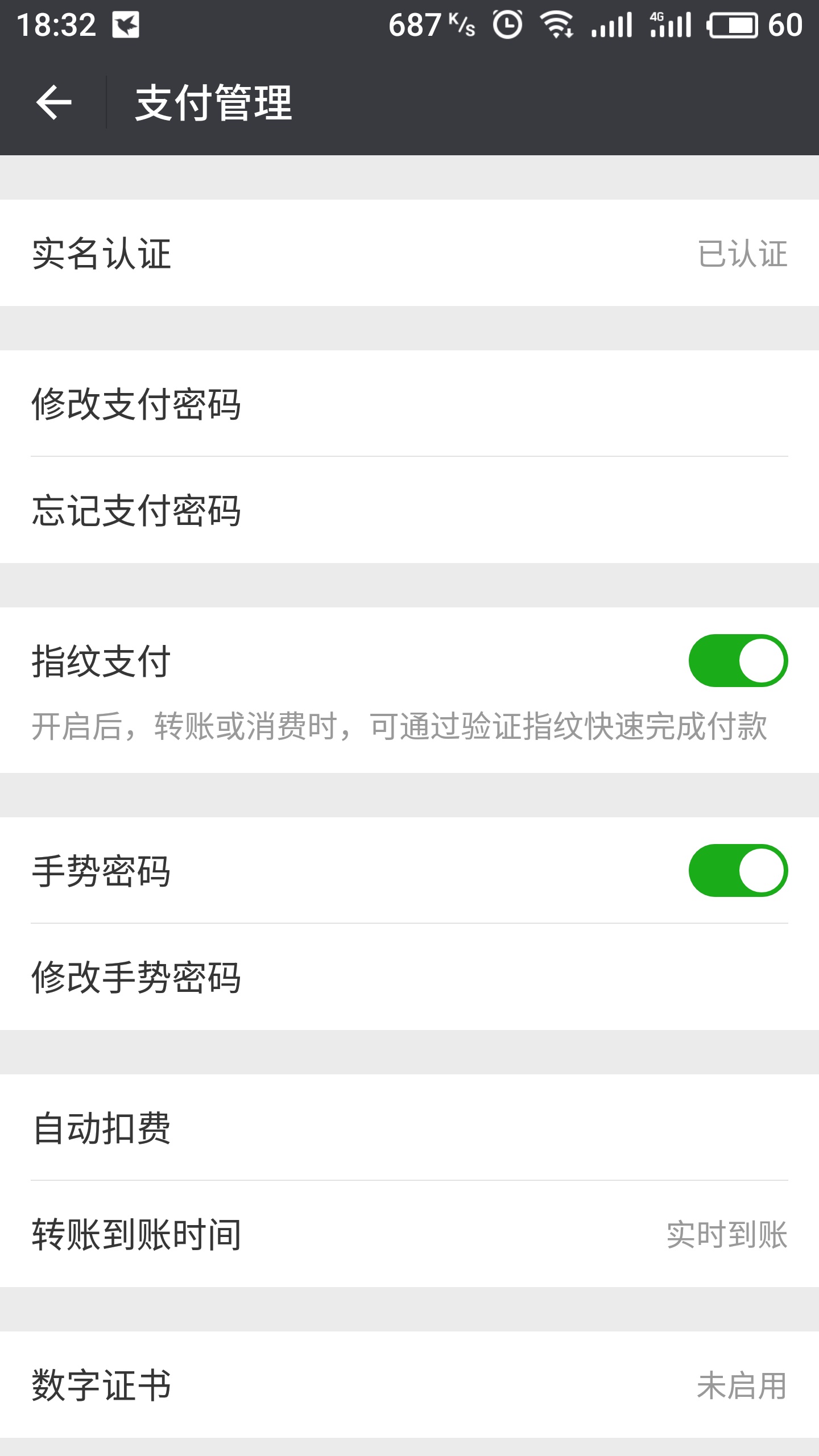Open 数字证书 row

(x=409, y=1385)
